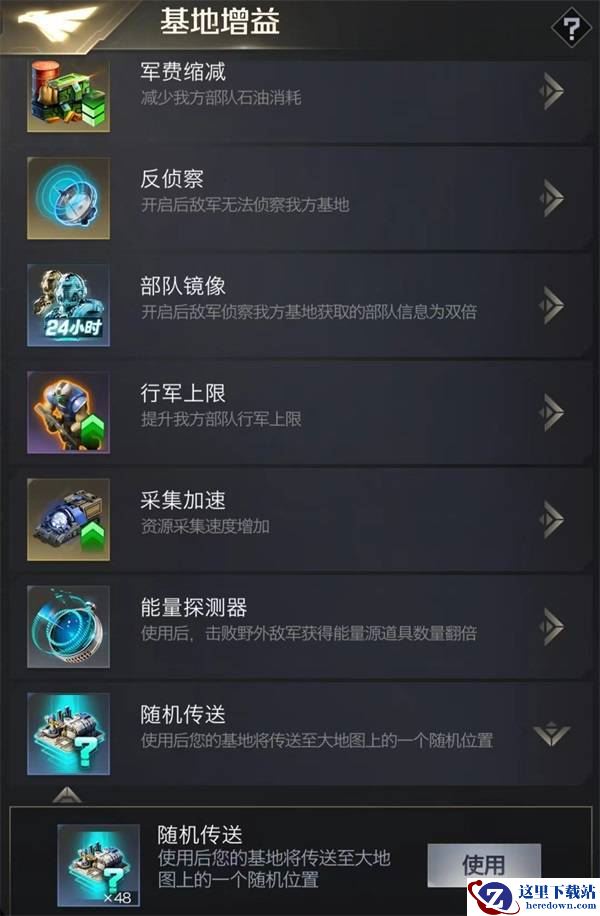The image size is (600, 916).
Task: Tap 使用 to use 随机传送 item
Action: pyautogui.click(x=484, y=864)
